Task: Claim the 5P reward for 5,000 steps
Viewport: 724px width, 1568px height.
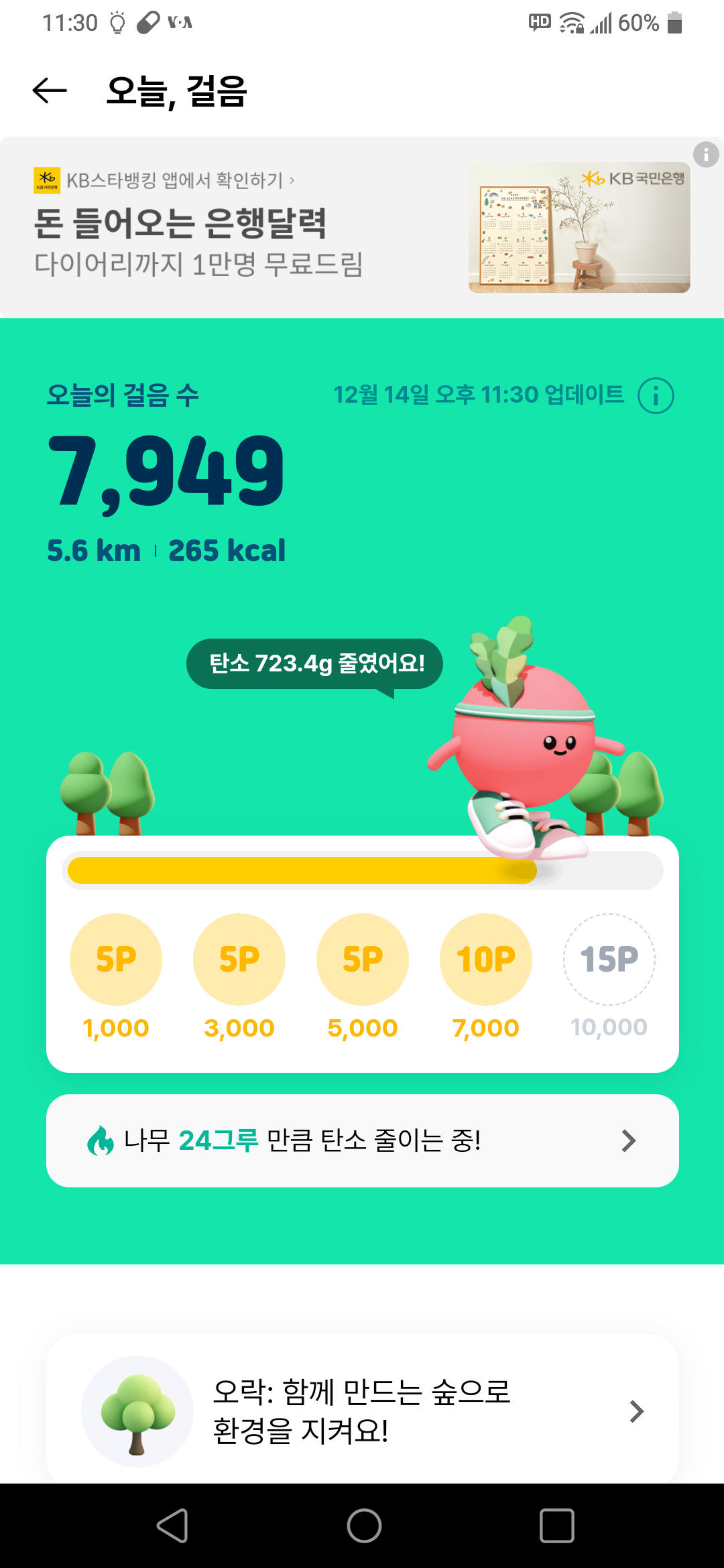Action: click(363, 959)
